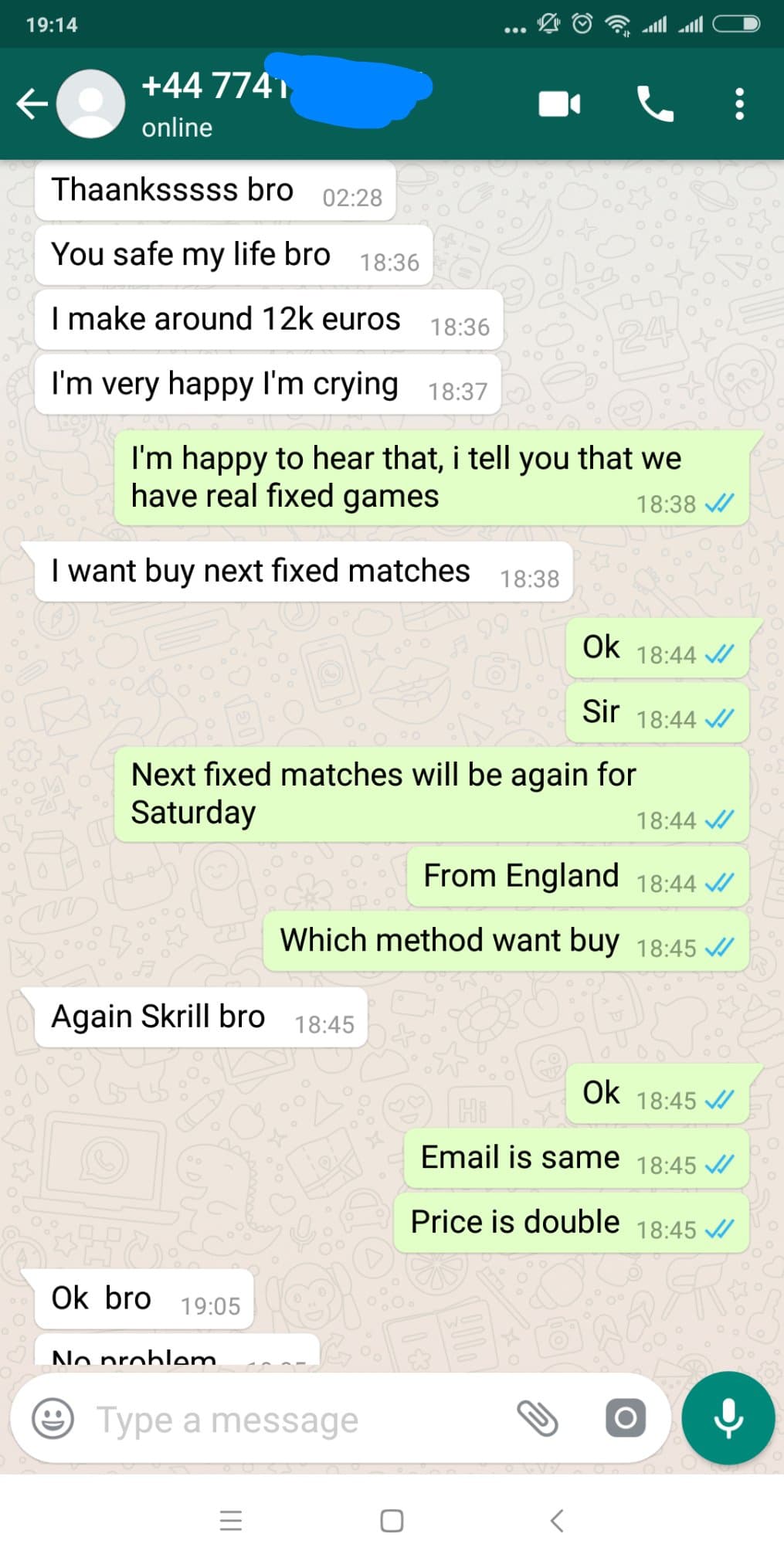Record a voice message with the microphone
Image resolution: width=784 pixels, height=1568 pixels.
pos(728,1418)
